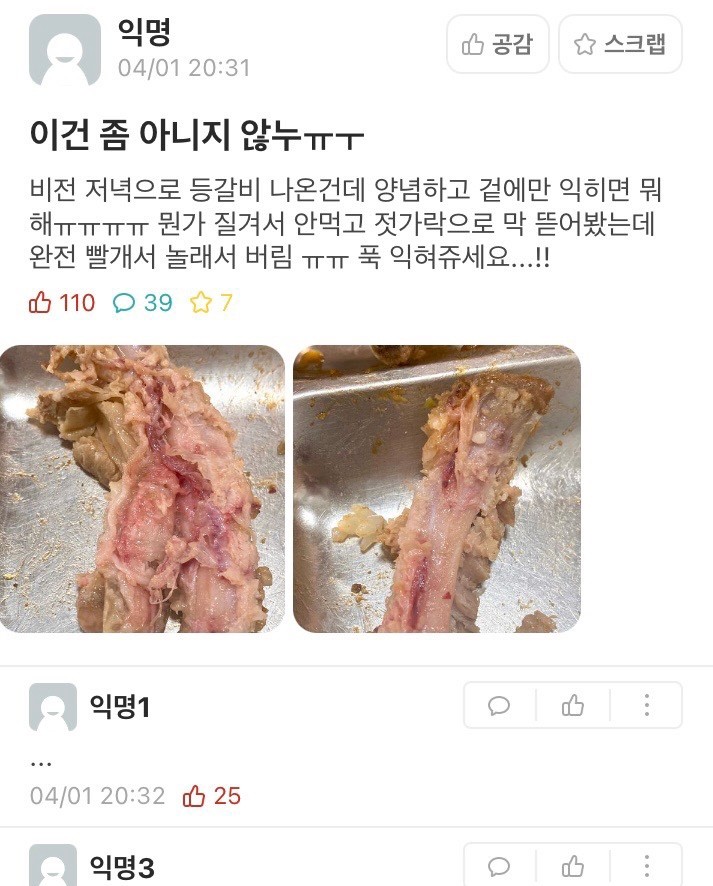713x886 pixels.
Task: Open more options for 익명1's comment
Action: (647, 706)
